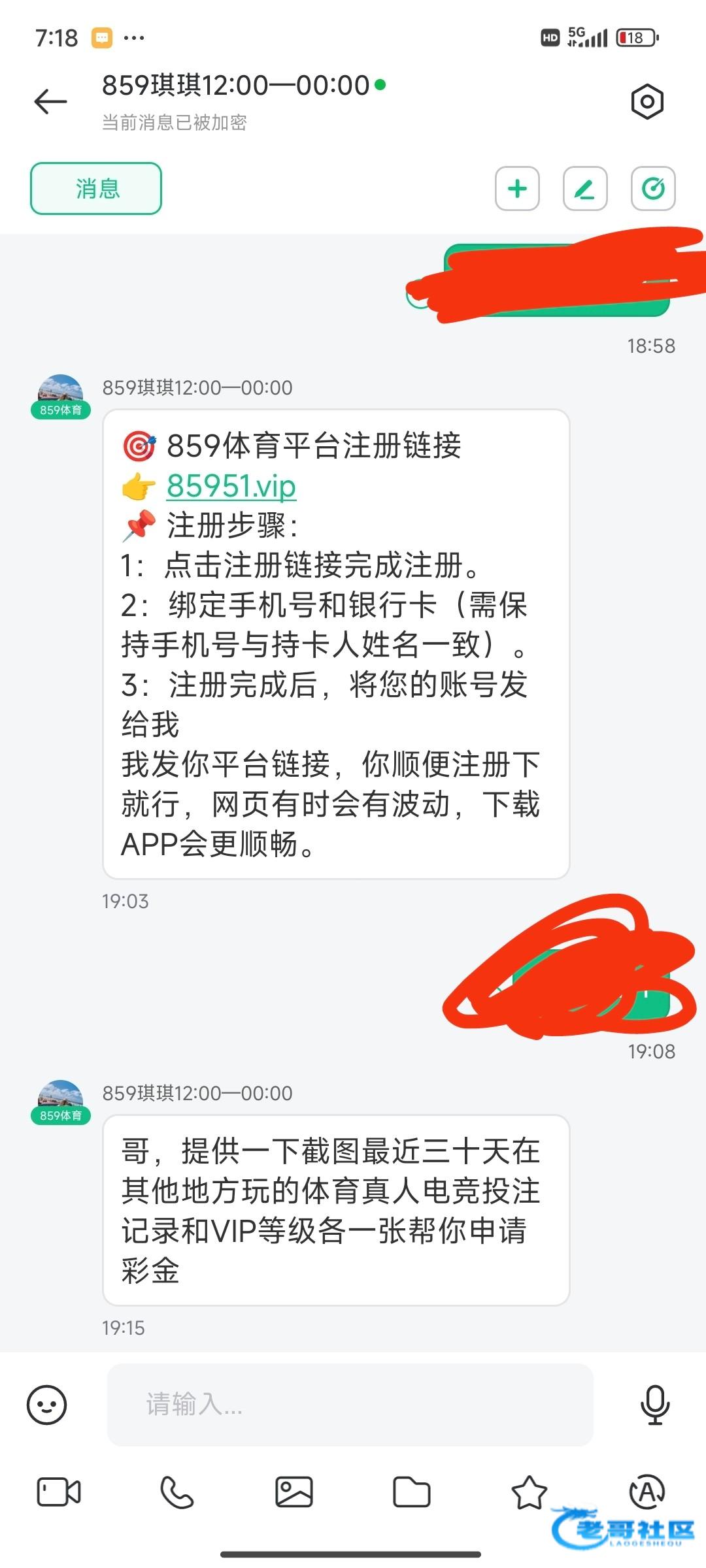
Task: Tap the plus add button
Action: [517, 189]
